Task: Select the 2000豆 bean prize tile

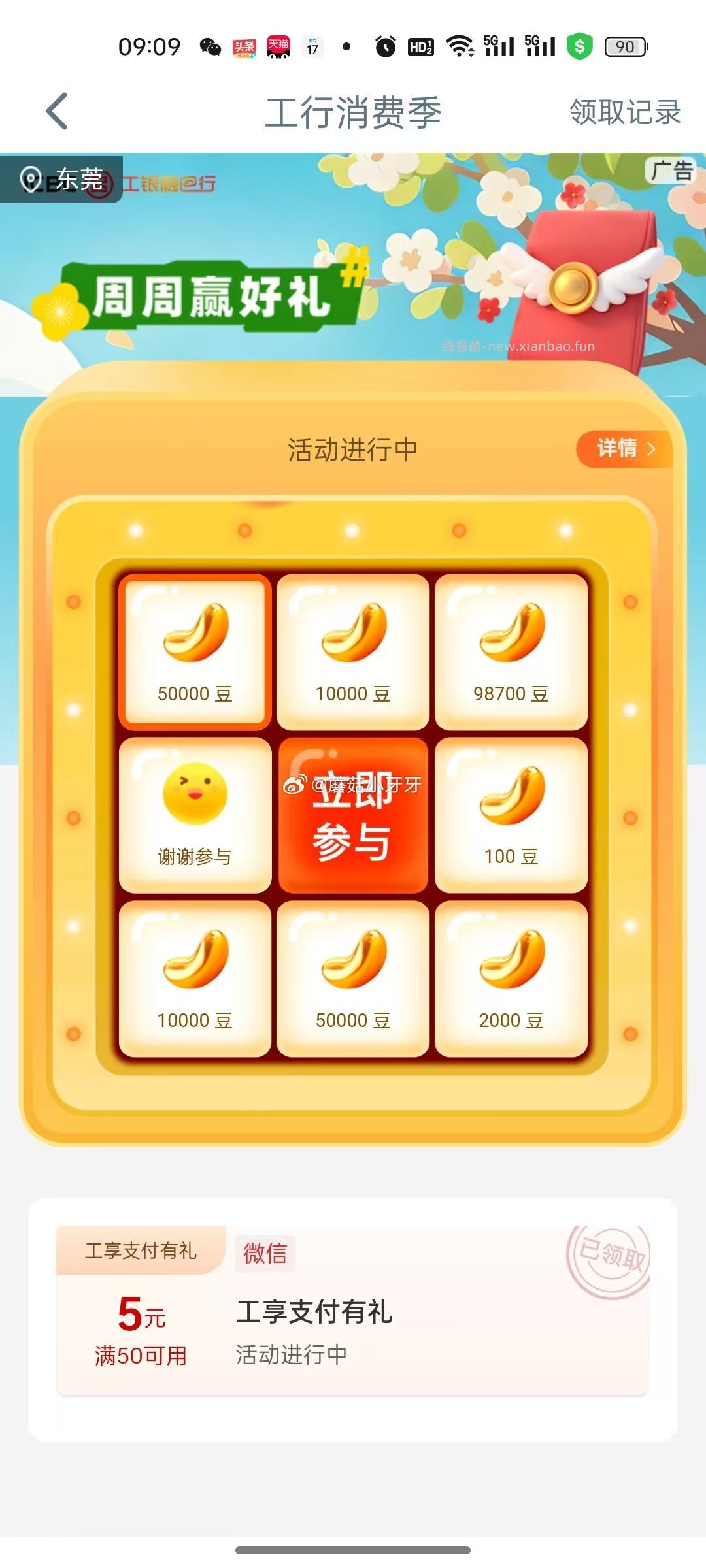Action: (512, 977)
